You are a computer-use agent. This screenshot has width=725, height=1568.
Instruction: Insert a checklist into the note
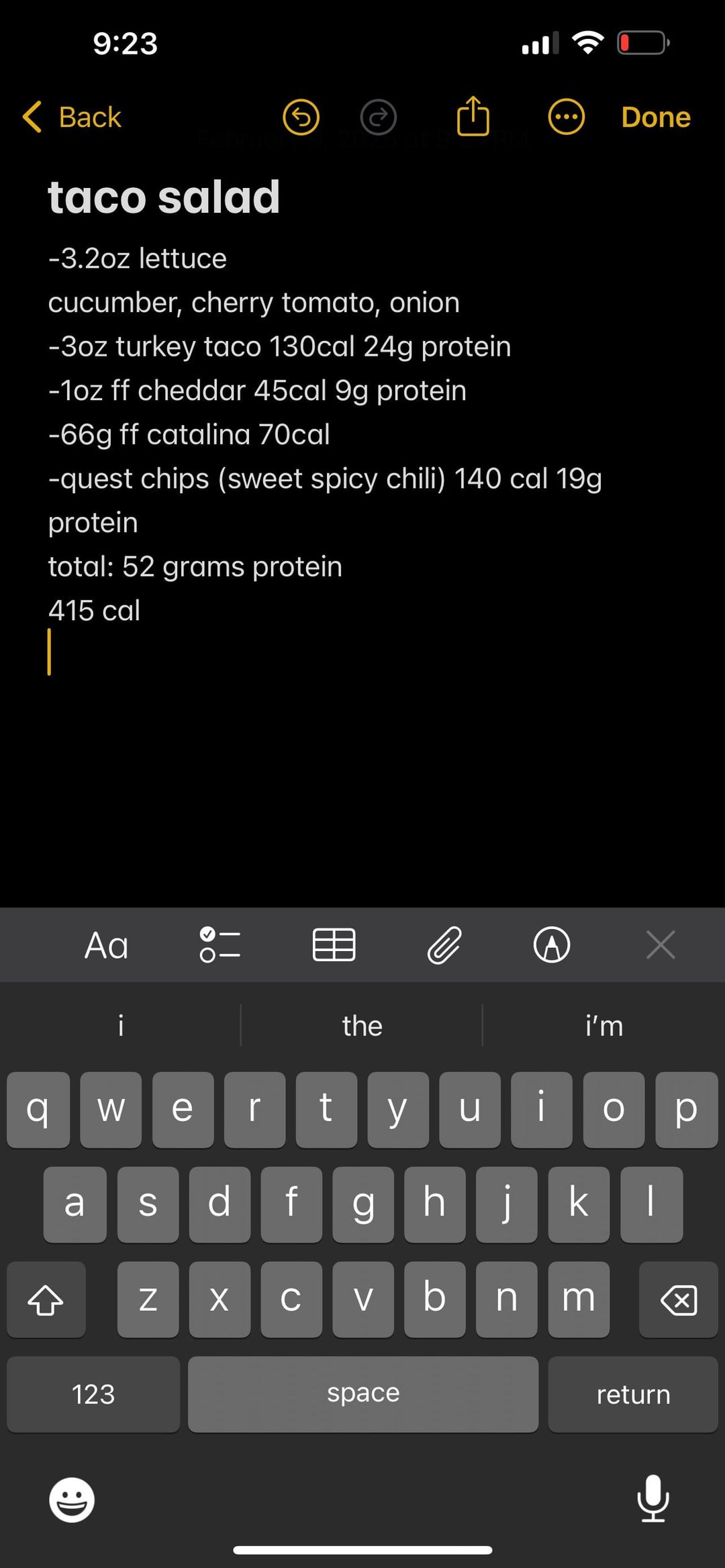(x=220, y=945)
